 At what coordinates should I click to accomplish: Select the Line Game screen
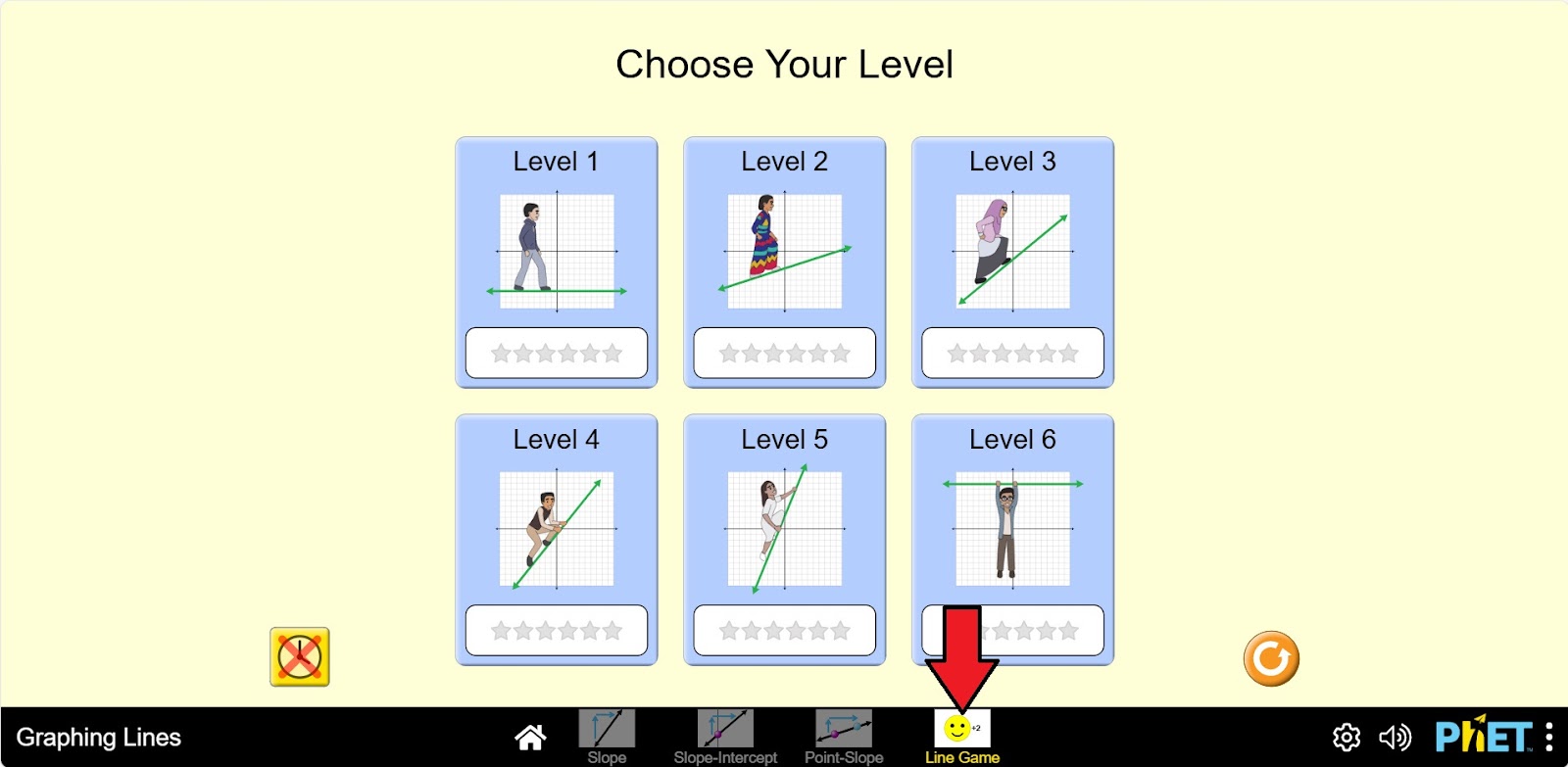point(962,737)
